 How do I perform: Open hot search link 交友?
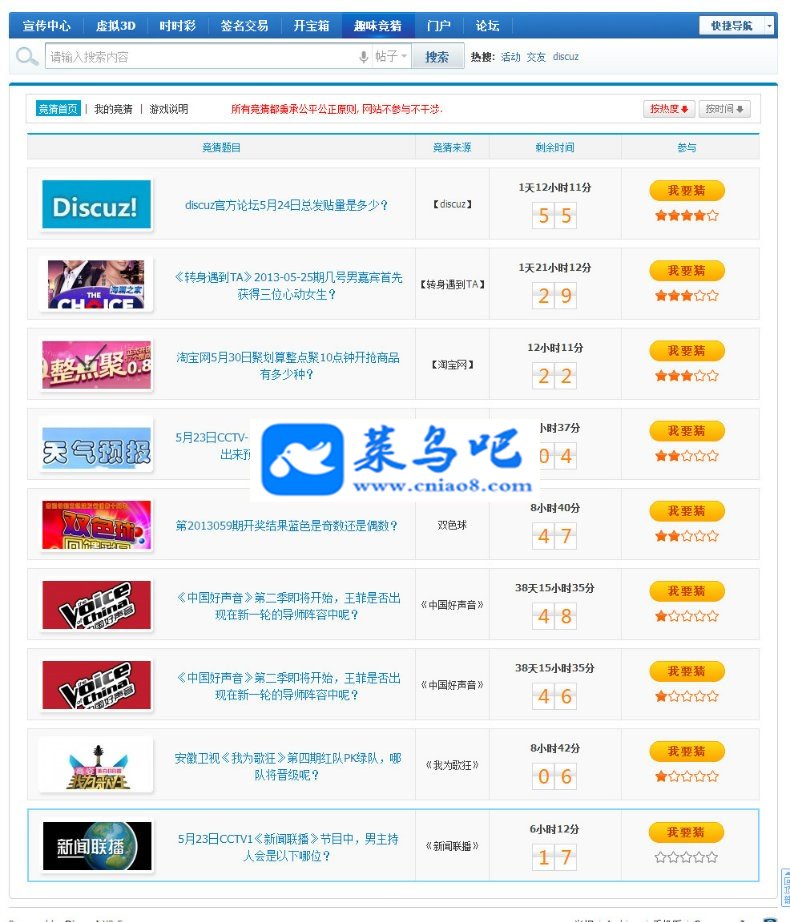click(x=536, y=57)
